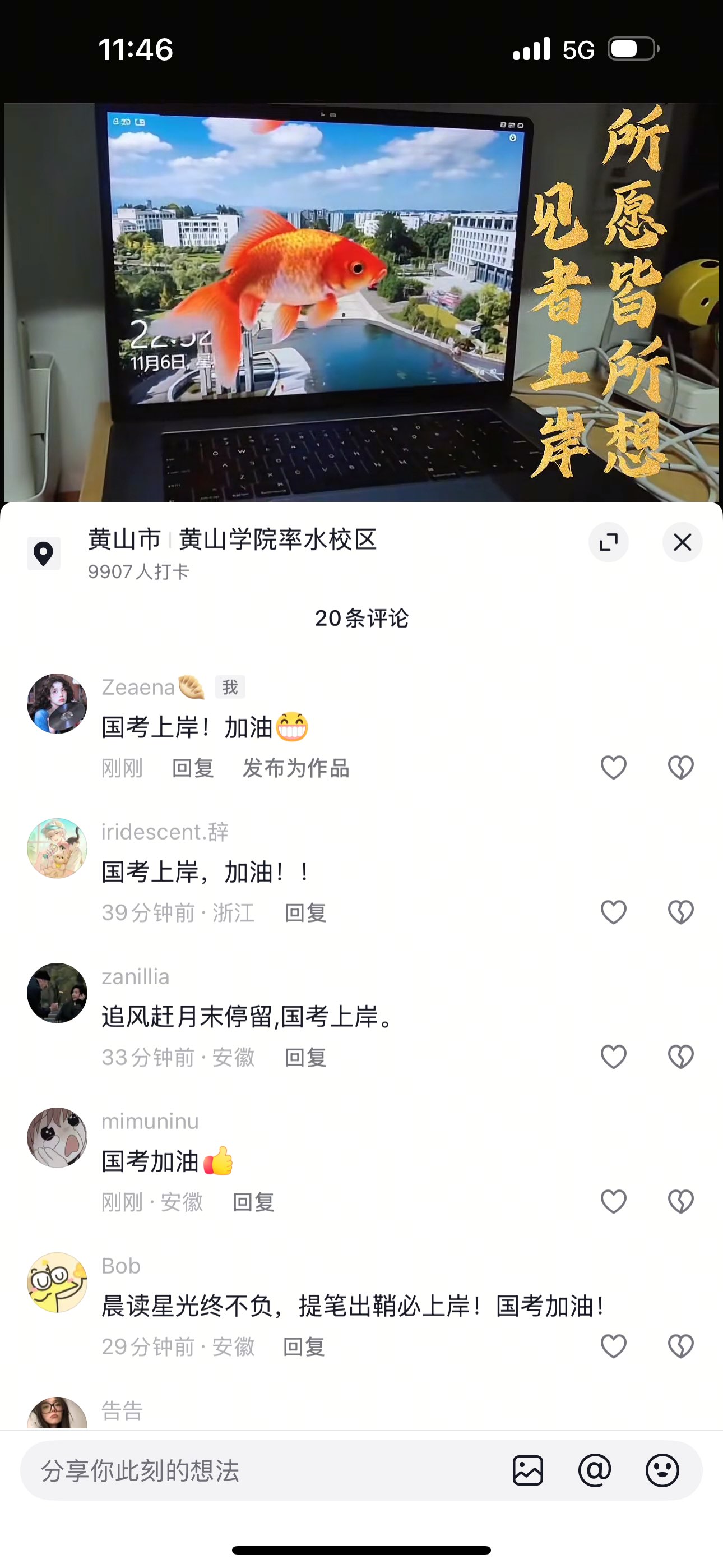Tap 发布为作品 under Zeaena's comment
This screenshot has height=1568, width=723.
point(296,768)
